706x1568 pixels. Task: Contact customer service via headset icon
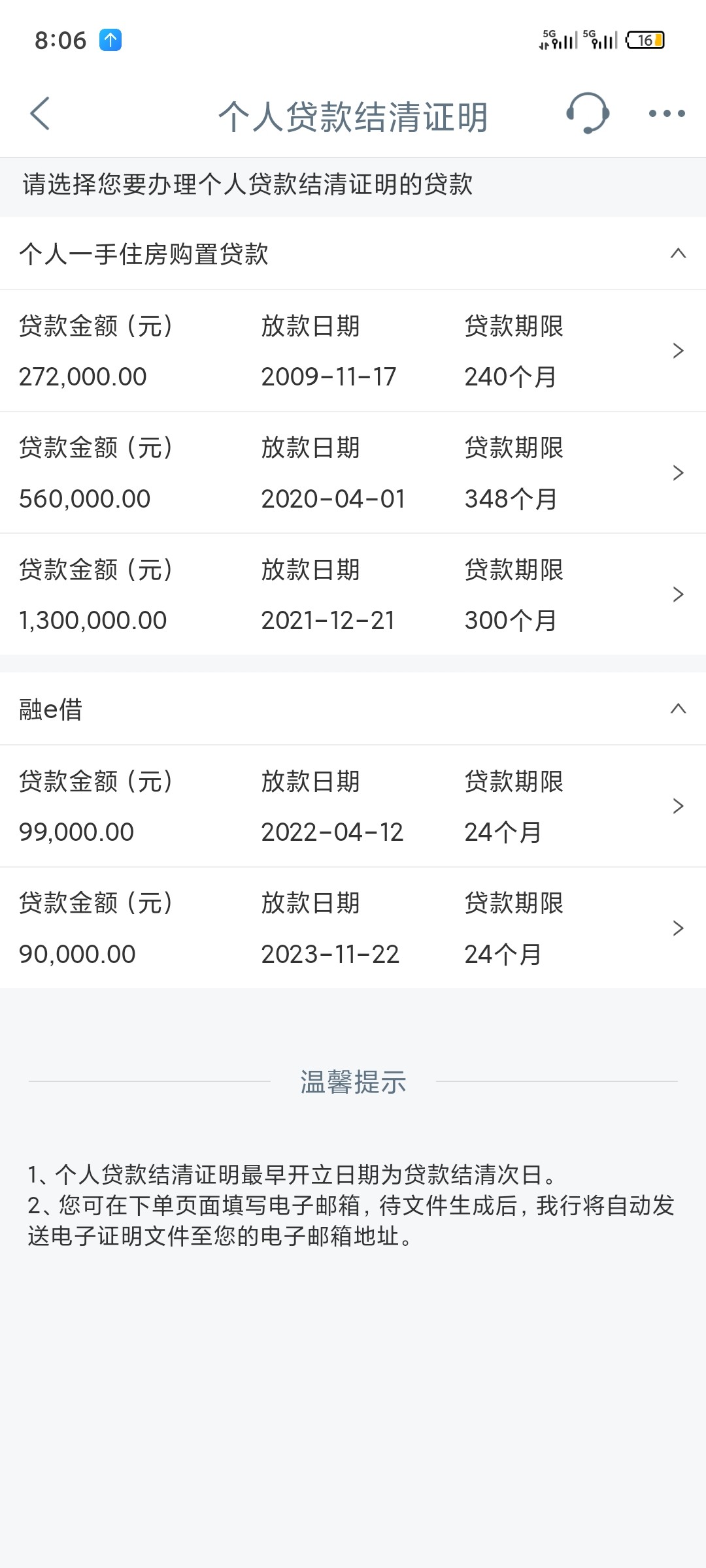point(587,114)
